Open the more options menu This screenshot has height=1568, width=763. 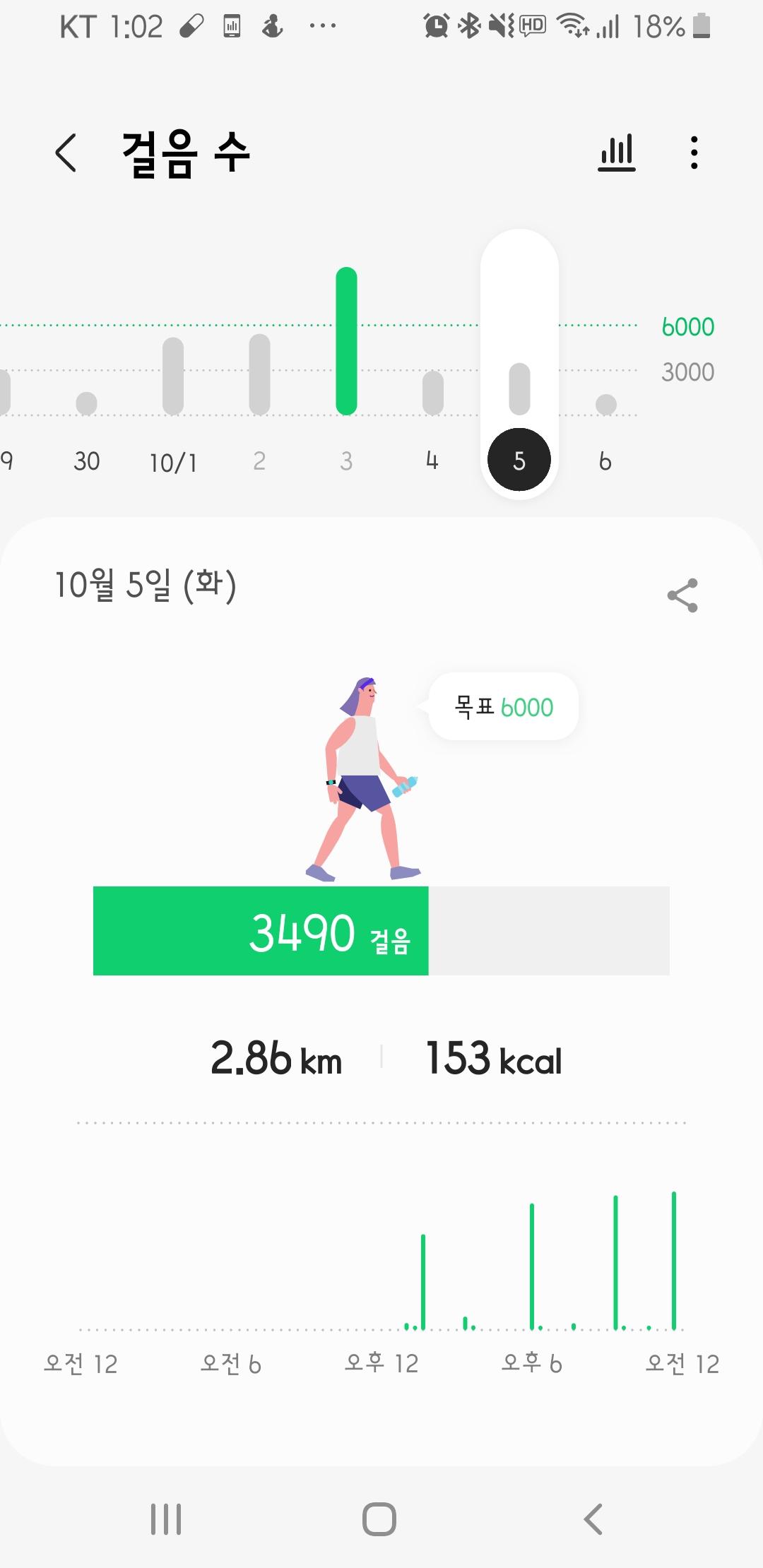coord(694,153)
